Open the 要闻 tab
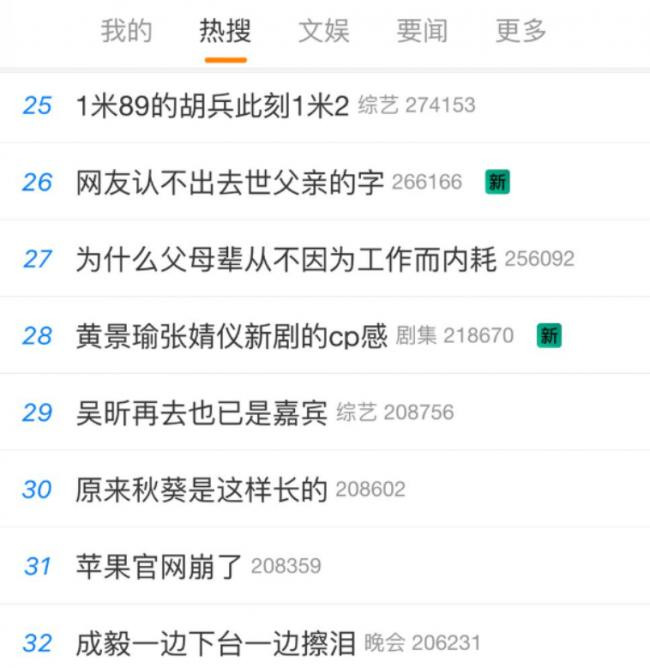Image resolution: width=650 pixels, height=668 pixels. [x=421, y=31]
